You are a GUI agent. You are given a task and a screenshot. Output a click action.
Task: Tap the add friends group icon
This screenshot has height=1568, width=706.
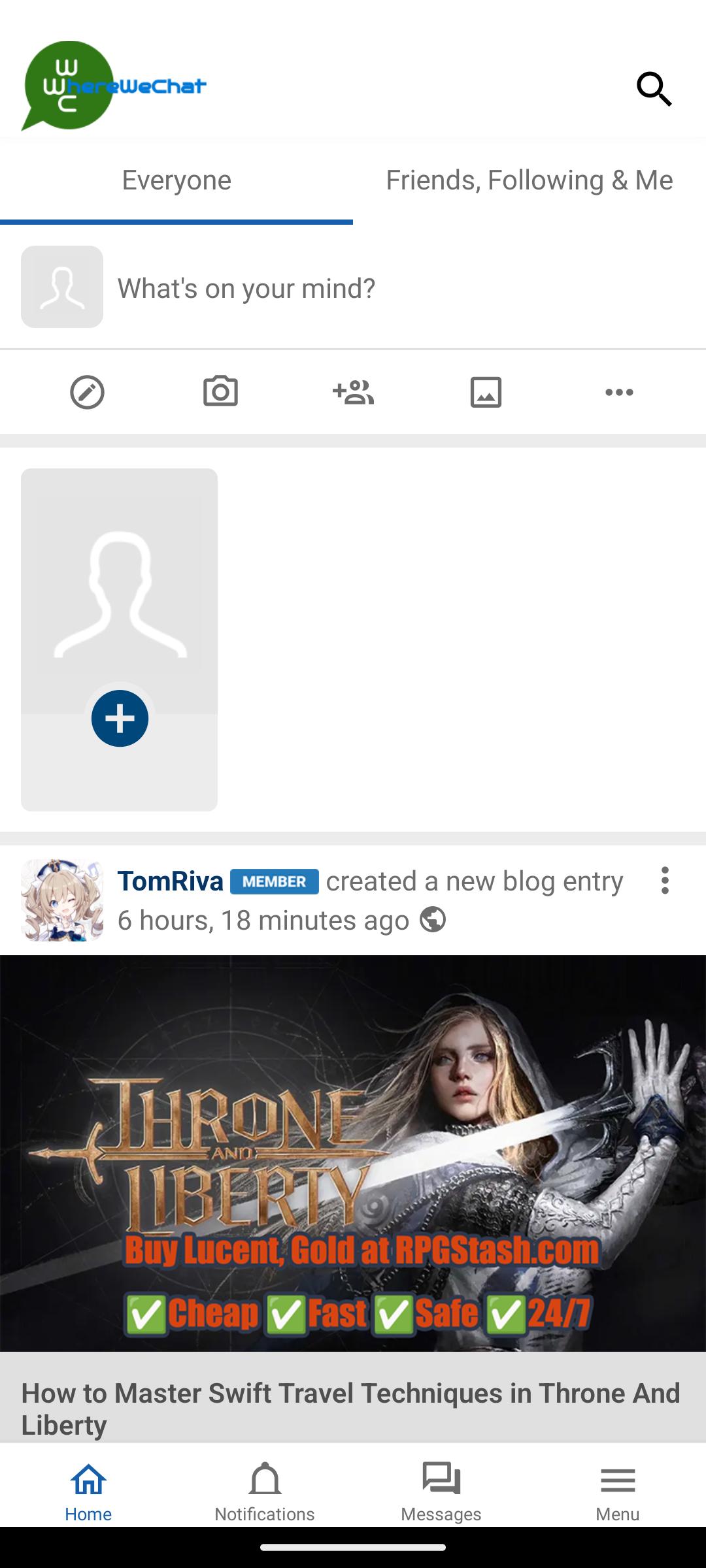click(x=353, y=392)
